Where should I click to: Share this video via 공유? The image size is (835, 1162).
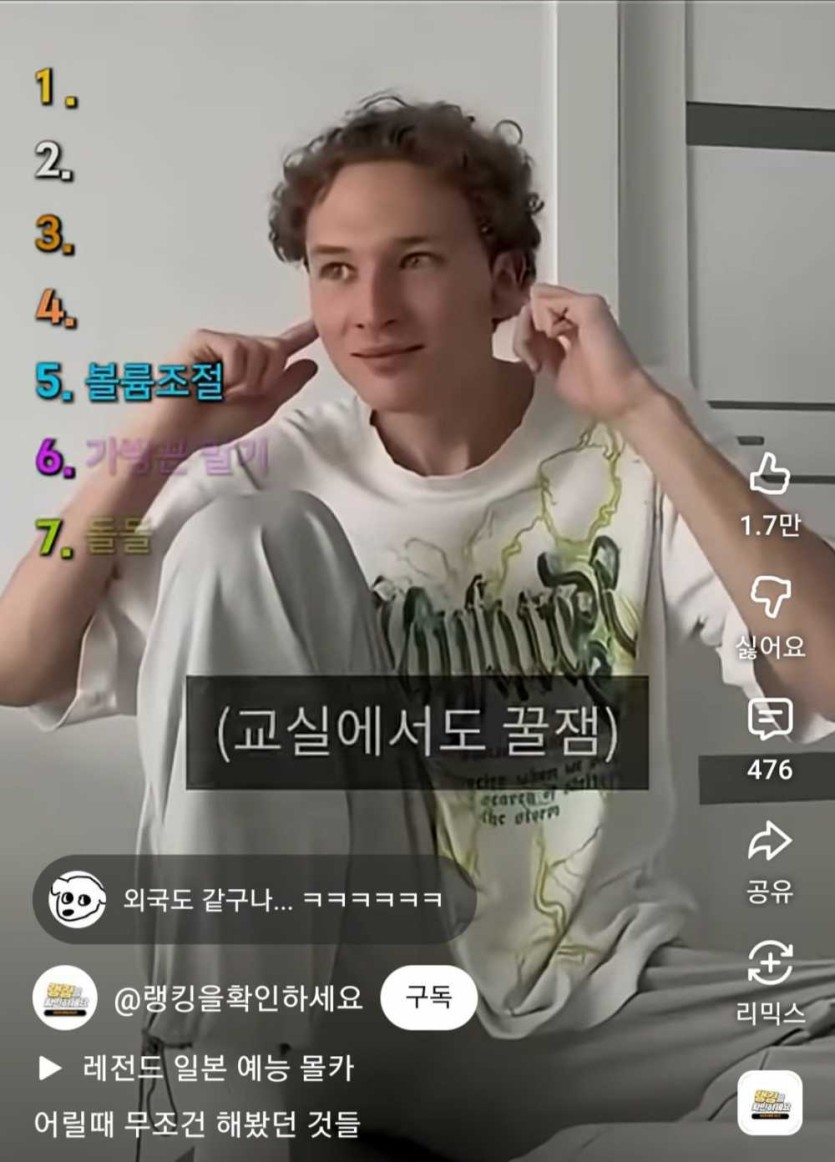coord(769,842)
